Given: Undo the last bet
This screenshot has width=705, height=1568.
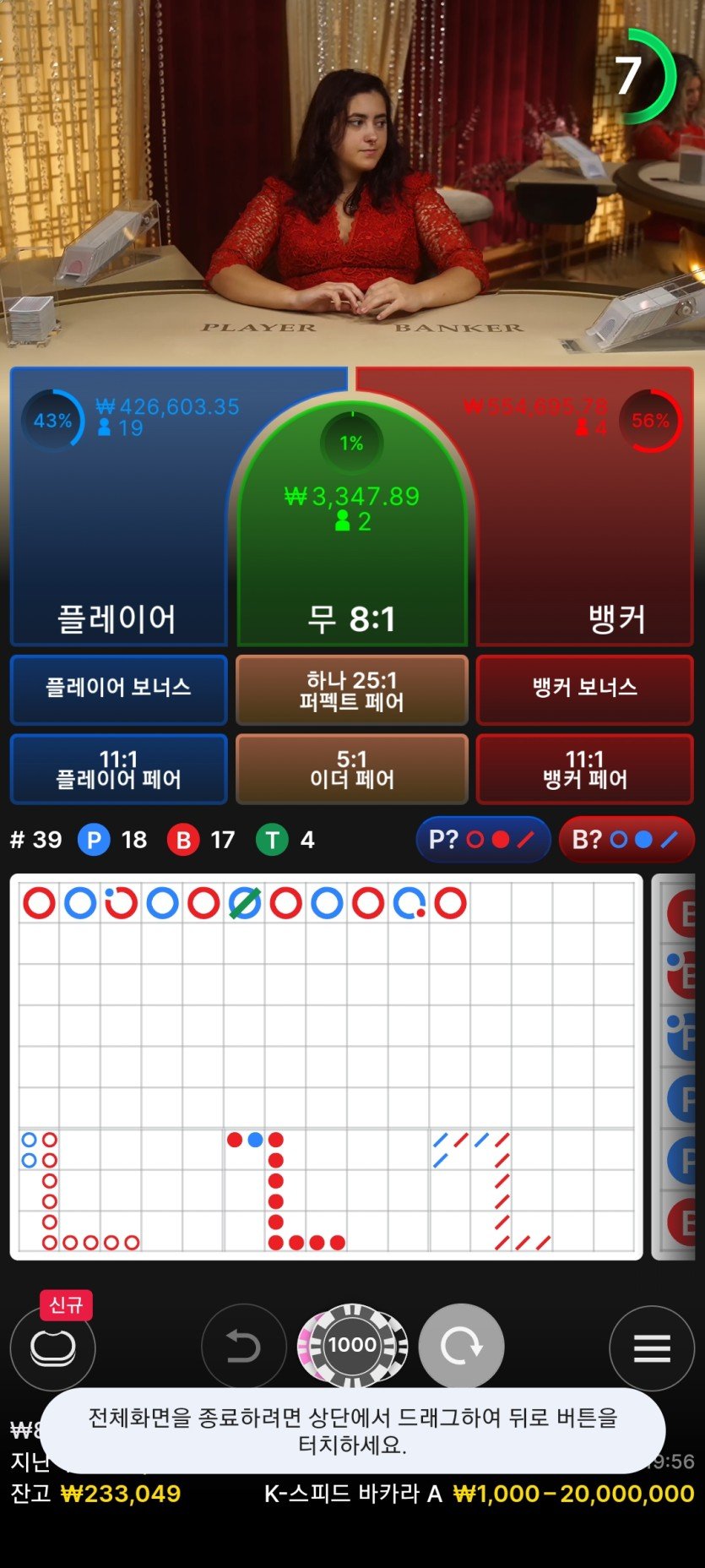Looking at the screenshot, I should [x=243, y=1346].
